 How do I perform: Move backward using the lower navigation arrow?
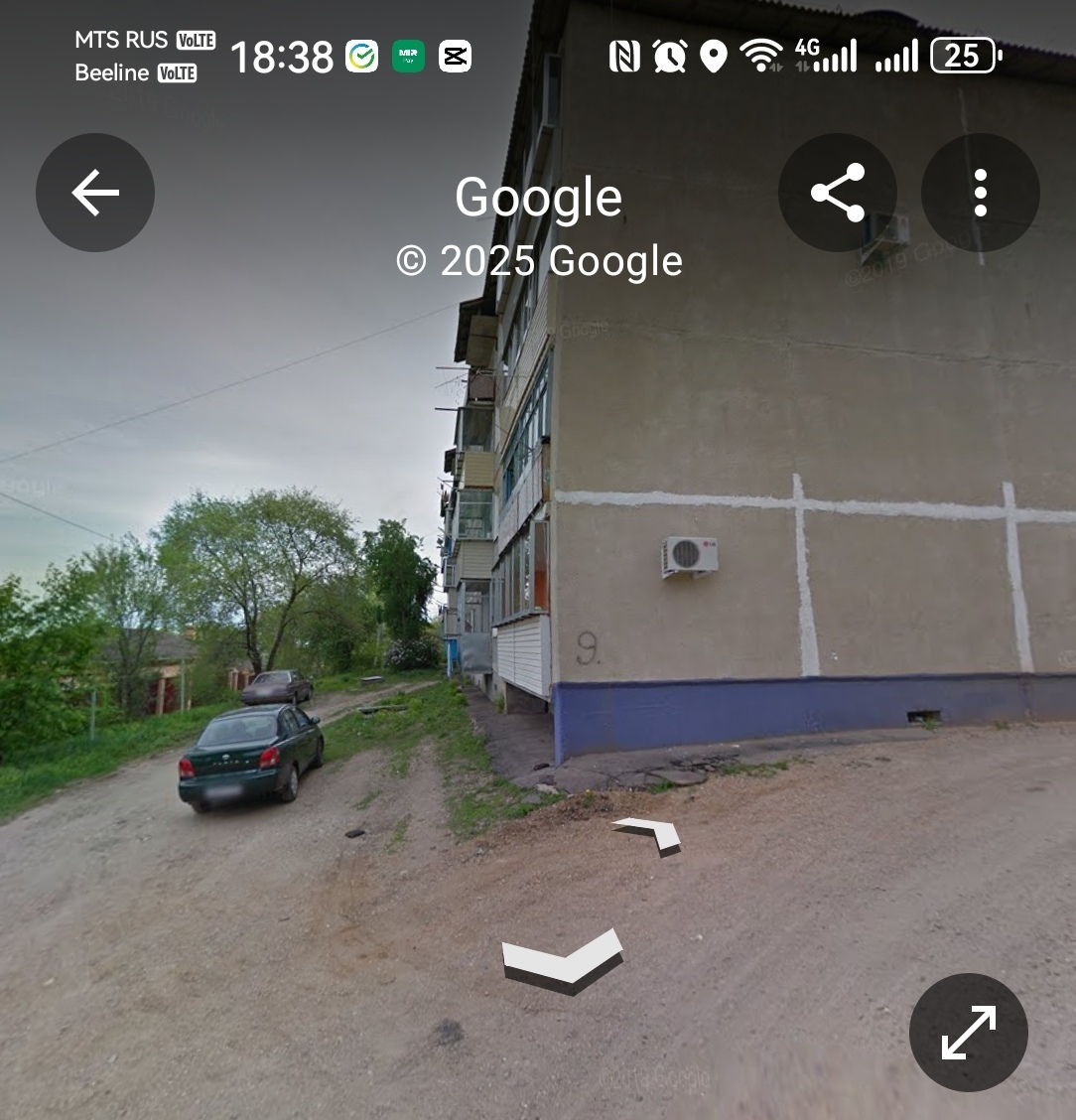[563, 959]
